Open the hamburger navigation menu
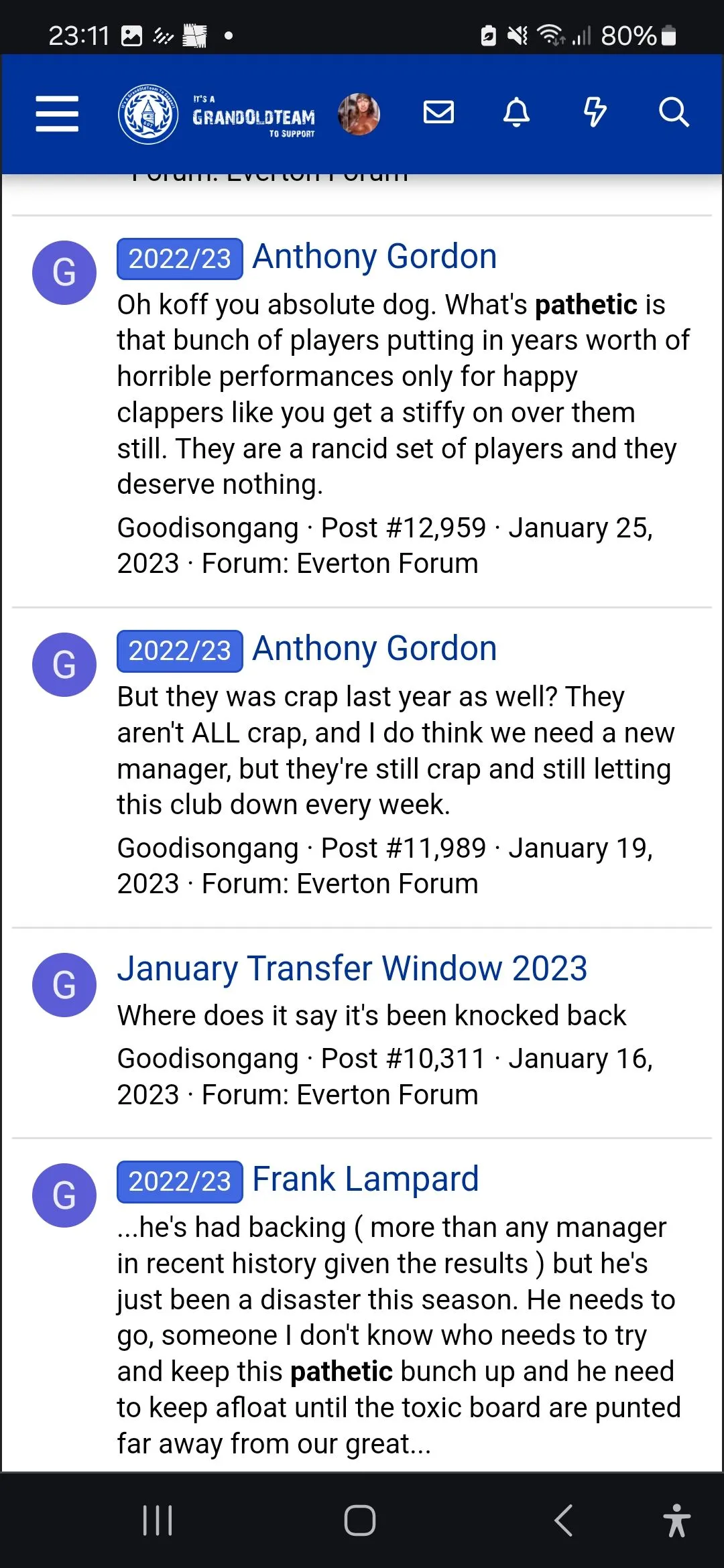This screenshot has height=1568, width=724. (x=57, y=113)
